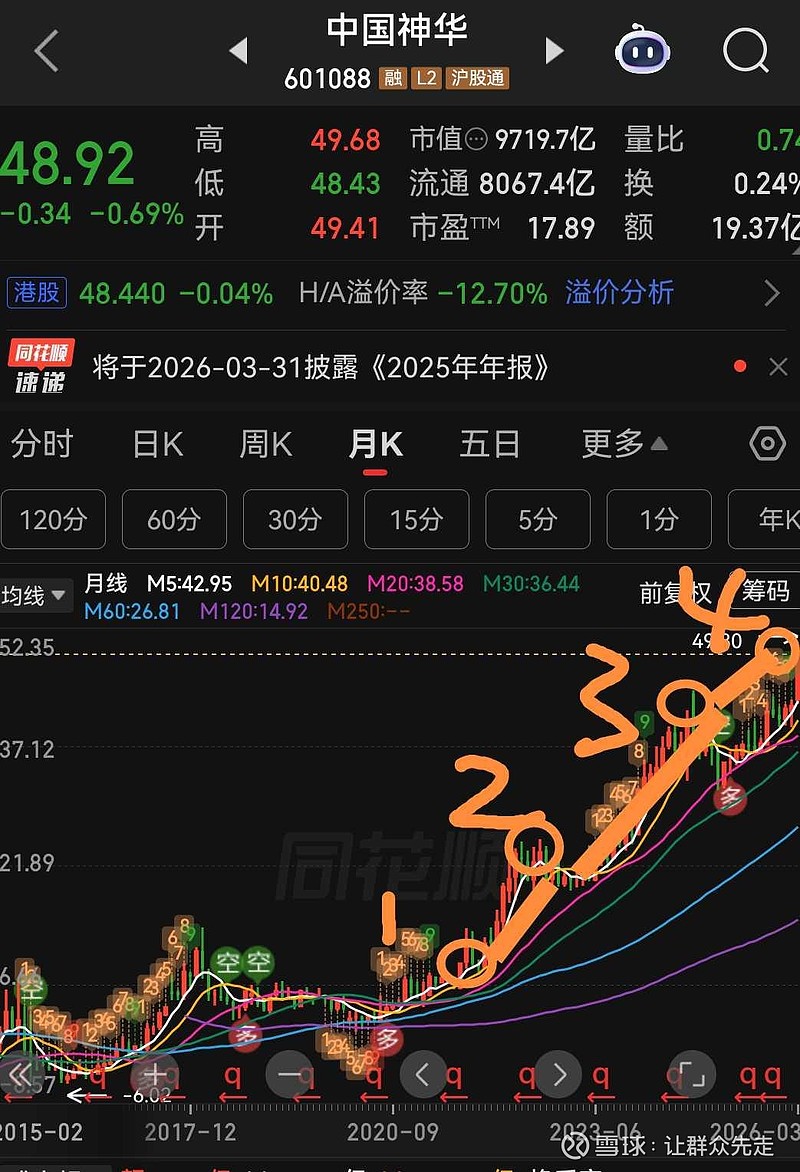
Task: Expand the 更多 chart type menu
Action: point(620,443)
